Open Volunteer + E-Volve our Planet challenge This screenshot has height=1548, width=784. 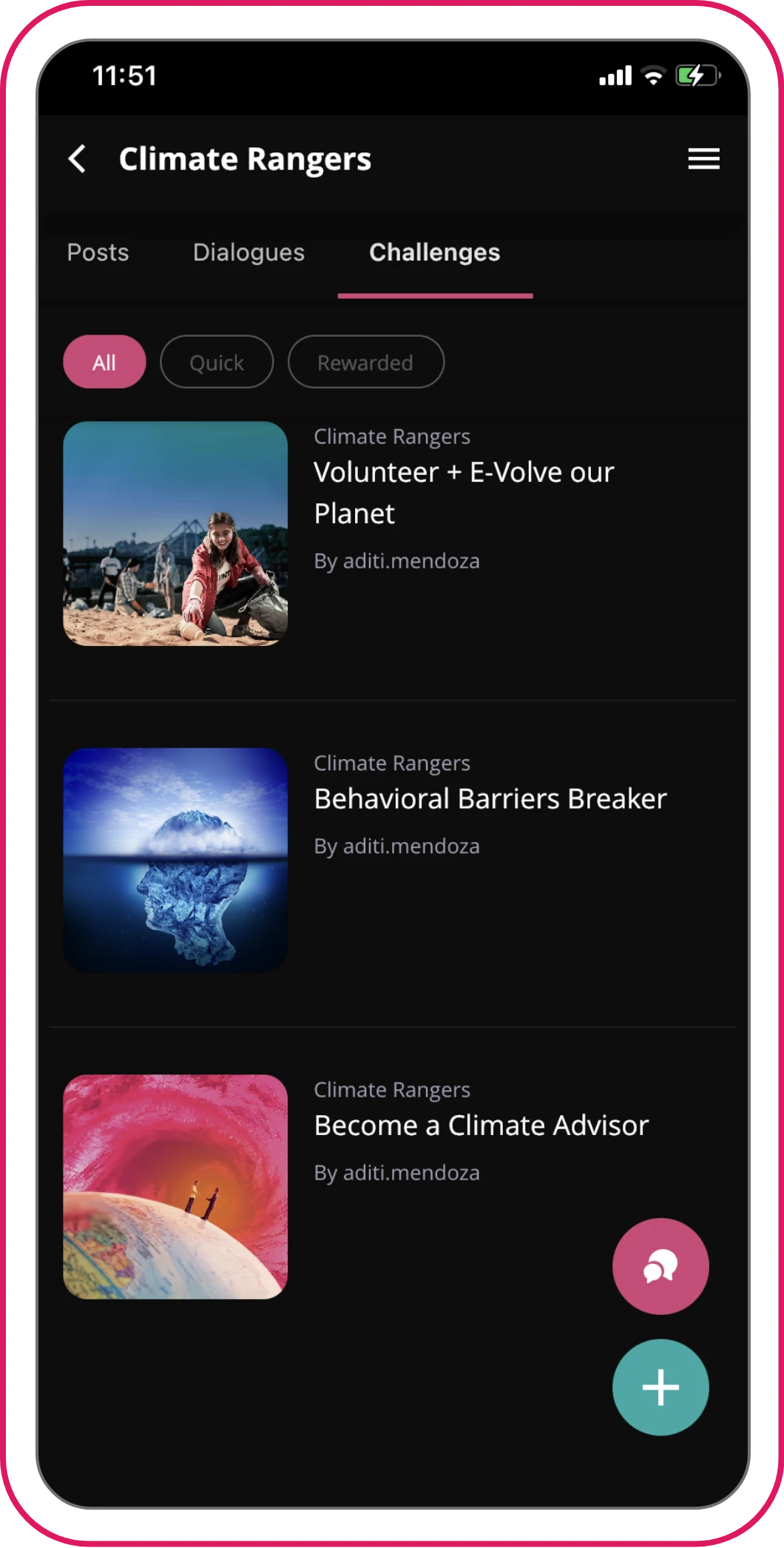pos(464,492)
